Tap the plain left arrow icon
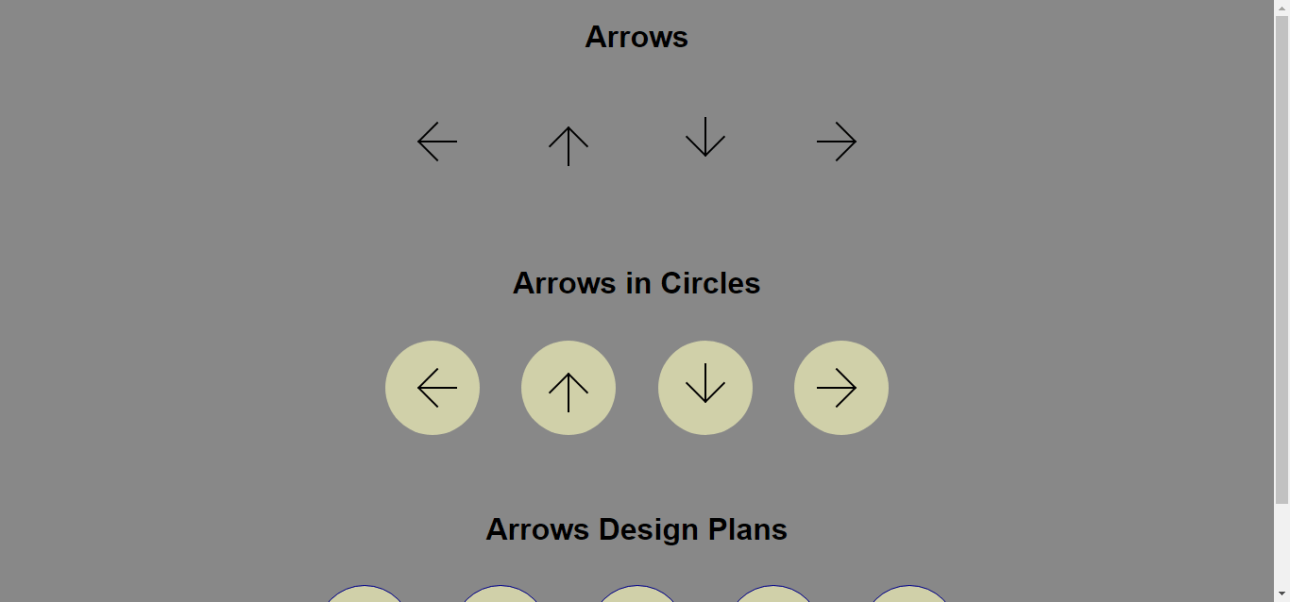The width and height of the screenshot is (1290, 602). pos(437,141)
